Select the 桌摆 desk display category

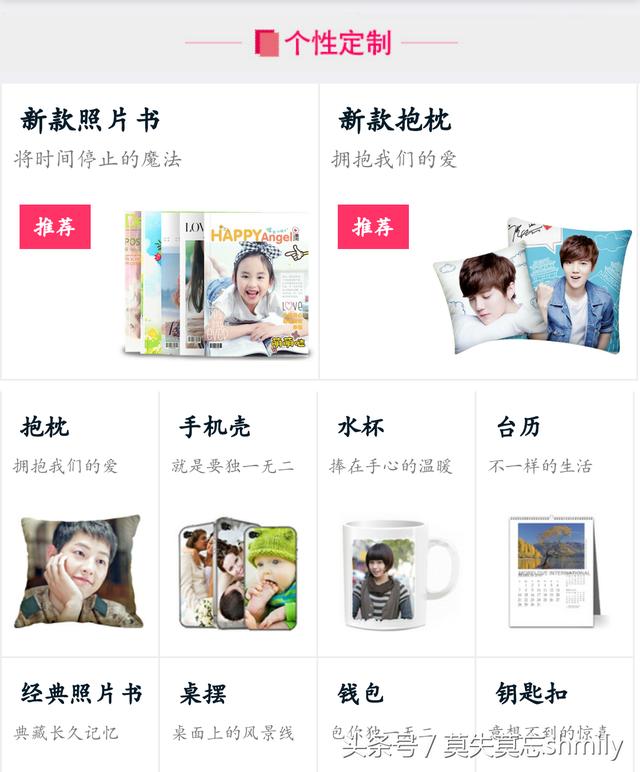238,712
